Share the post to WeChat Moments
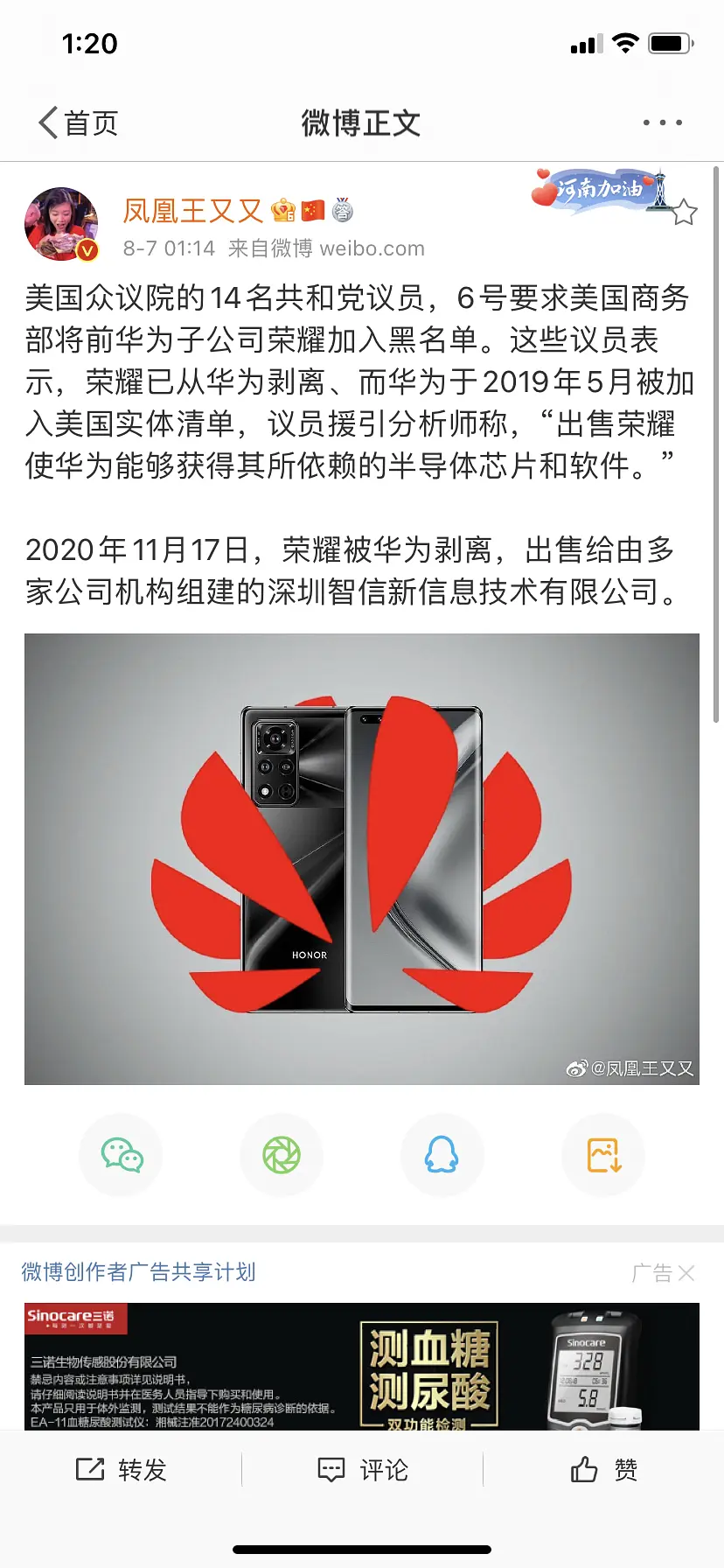Viewport: 724px width, 1568px height. click(x=282, y=1155)
